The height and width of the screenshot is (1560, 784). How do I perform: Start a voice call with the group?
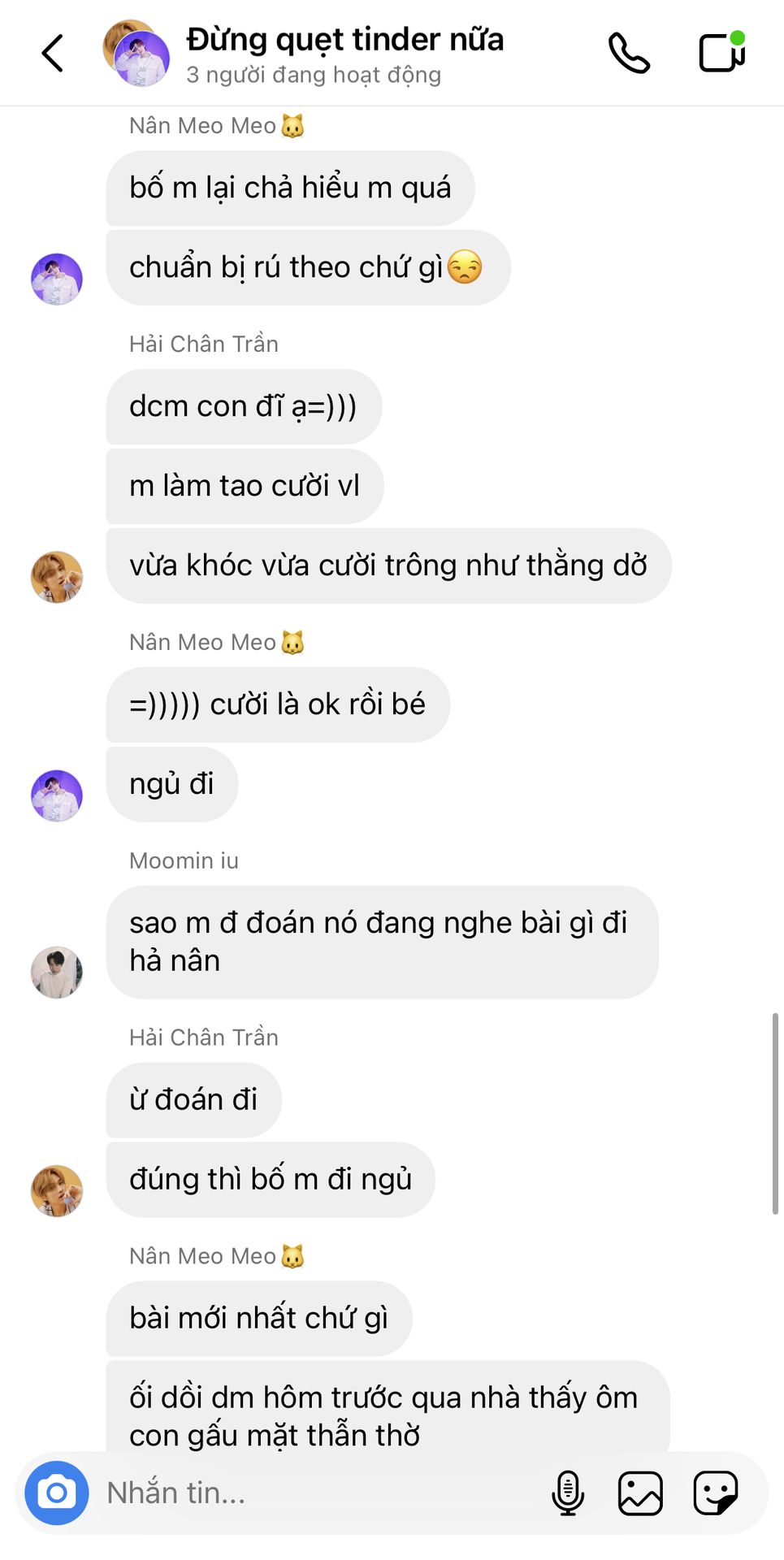tap(629, 54)
